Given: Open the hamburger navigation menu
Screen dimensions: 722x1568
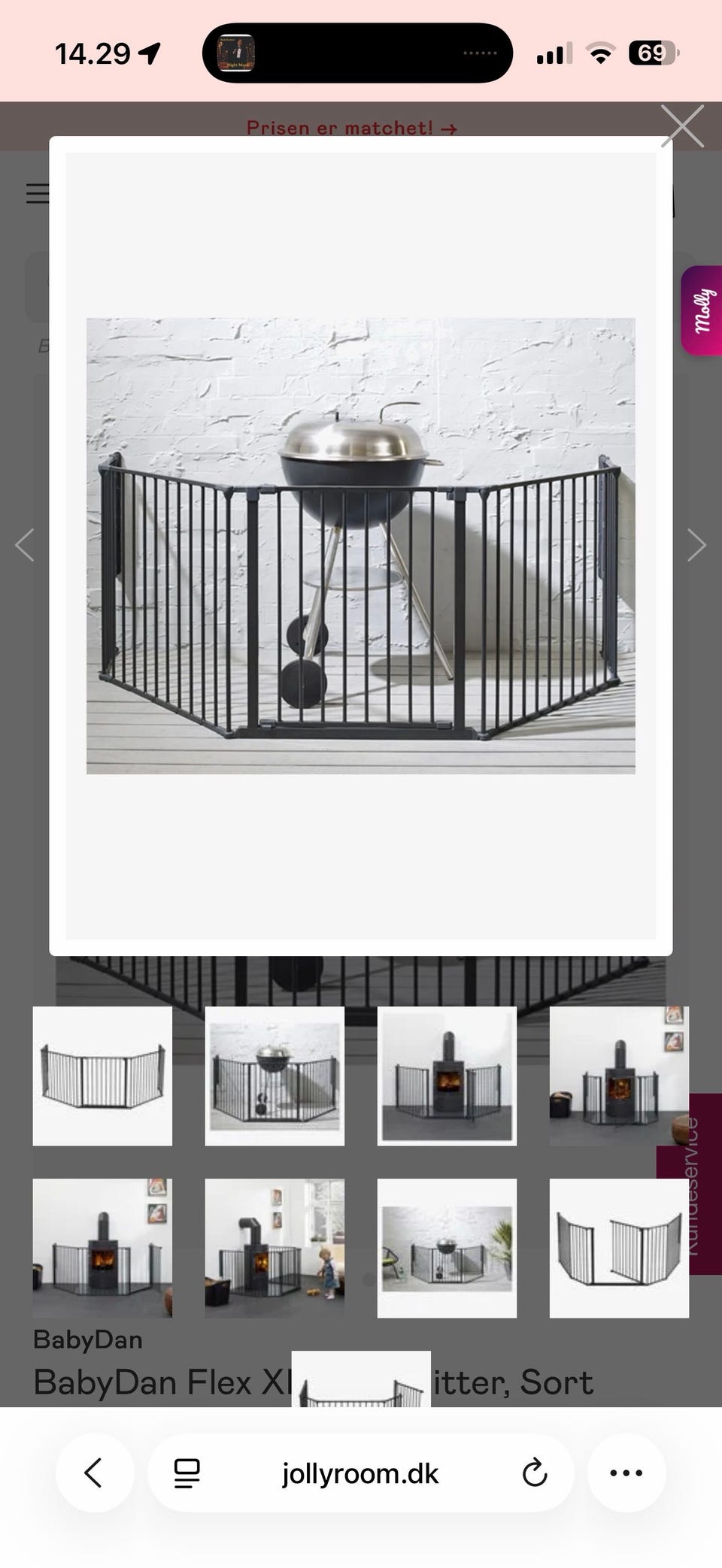Looking at the screenshot, I should coord(38,194).
